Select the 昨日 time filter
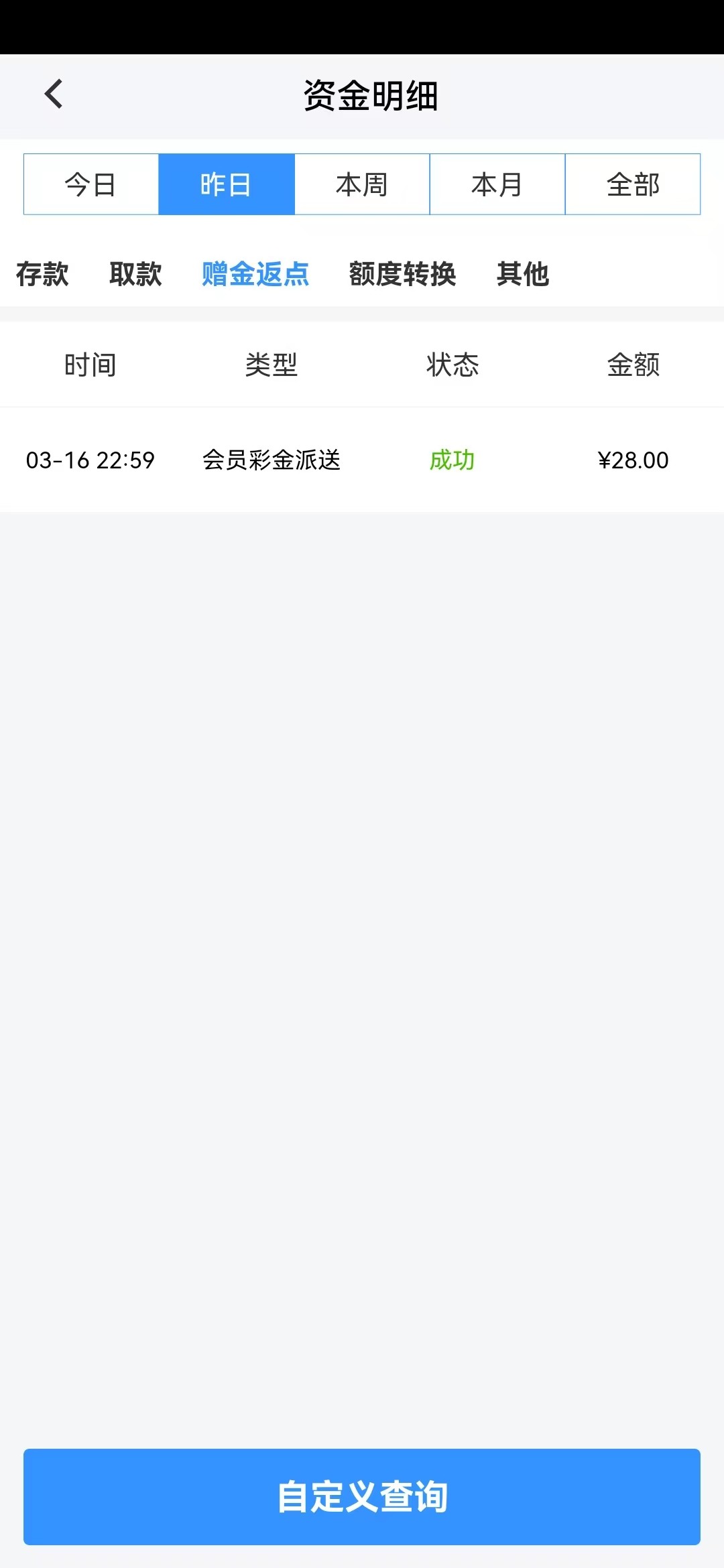 (227, 184)
